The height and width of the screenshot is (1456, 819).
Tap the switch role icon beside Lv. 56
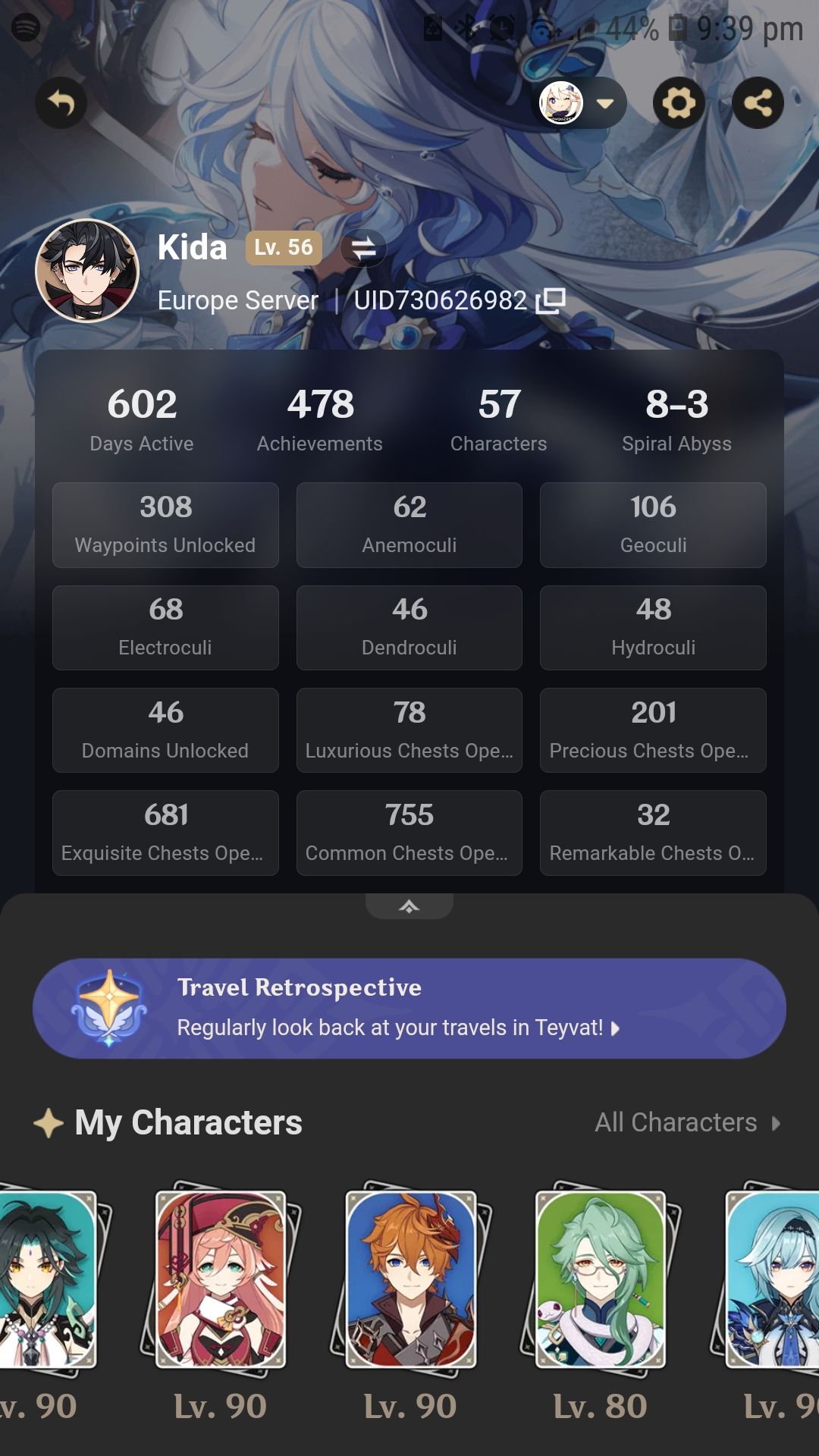(x=363, y=248)
